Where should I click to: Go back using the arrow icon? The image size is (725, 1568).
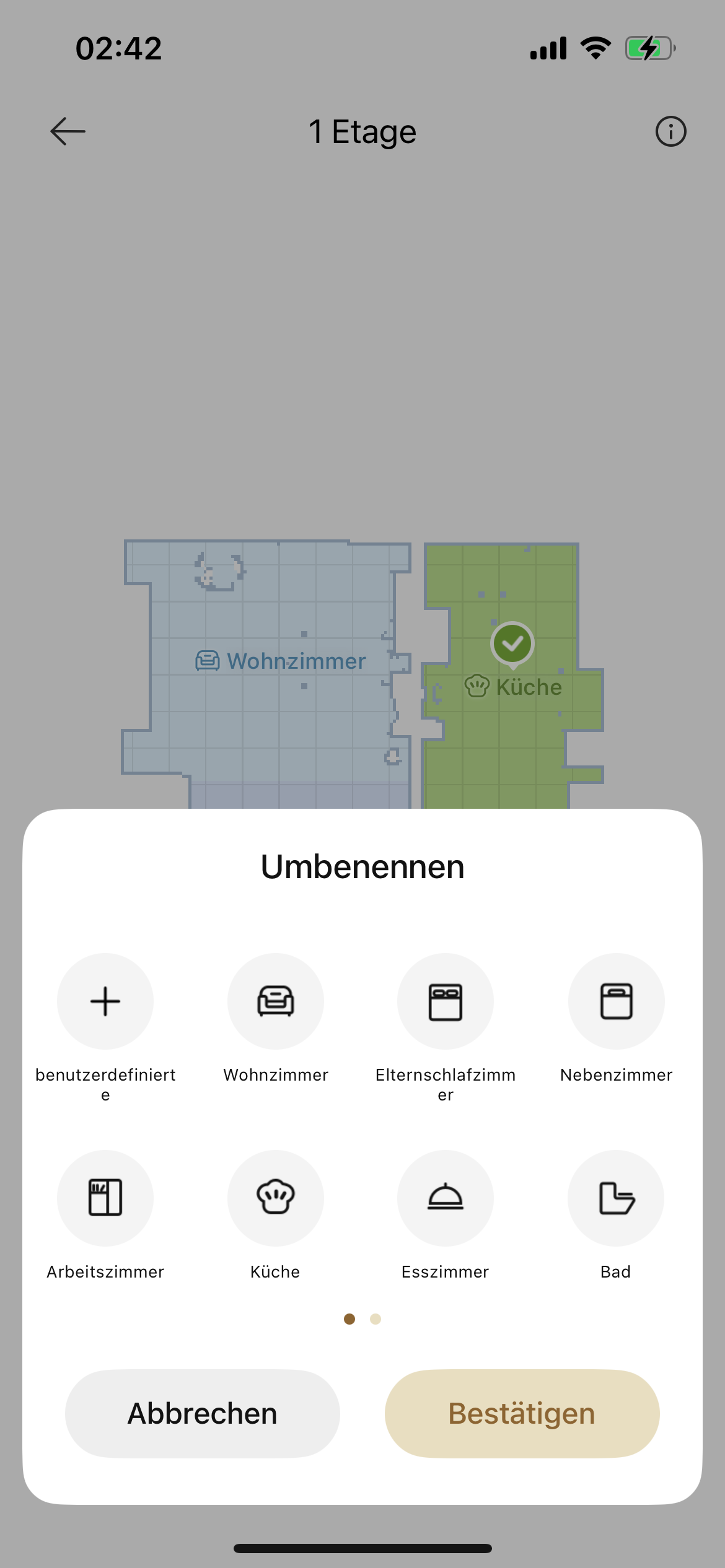click(68, 131)
